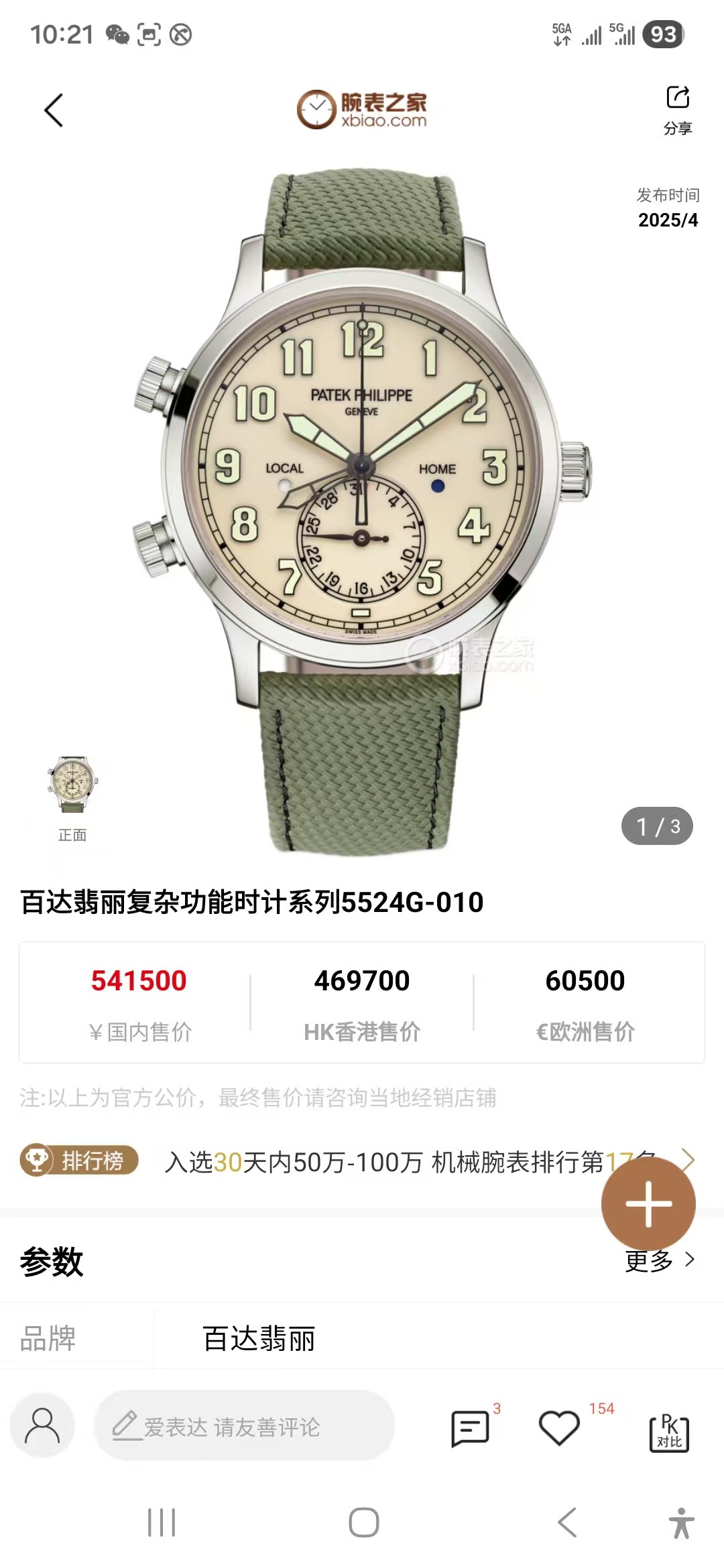The image size is (724, 1568).
Task: Tap the system home button
Action: click(x=363, y=1522)
